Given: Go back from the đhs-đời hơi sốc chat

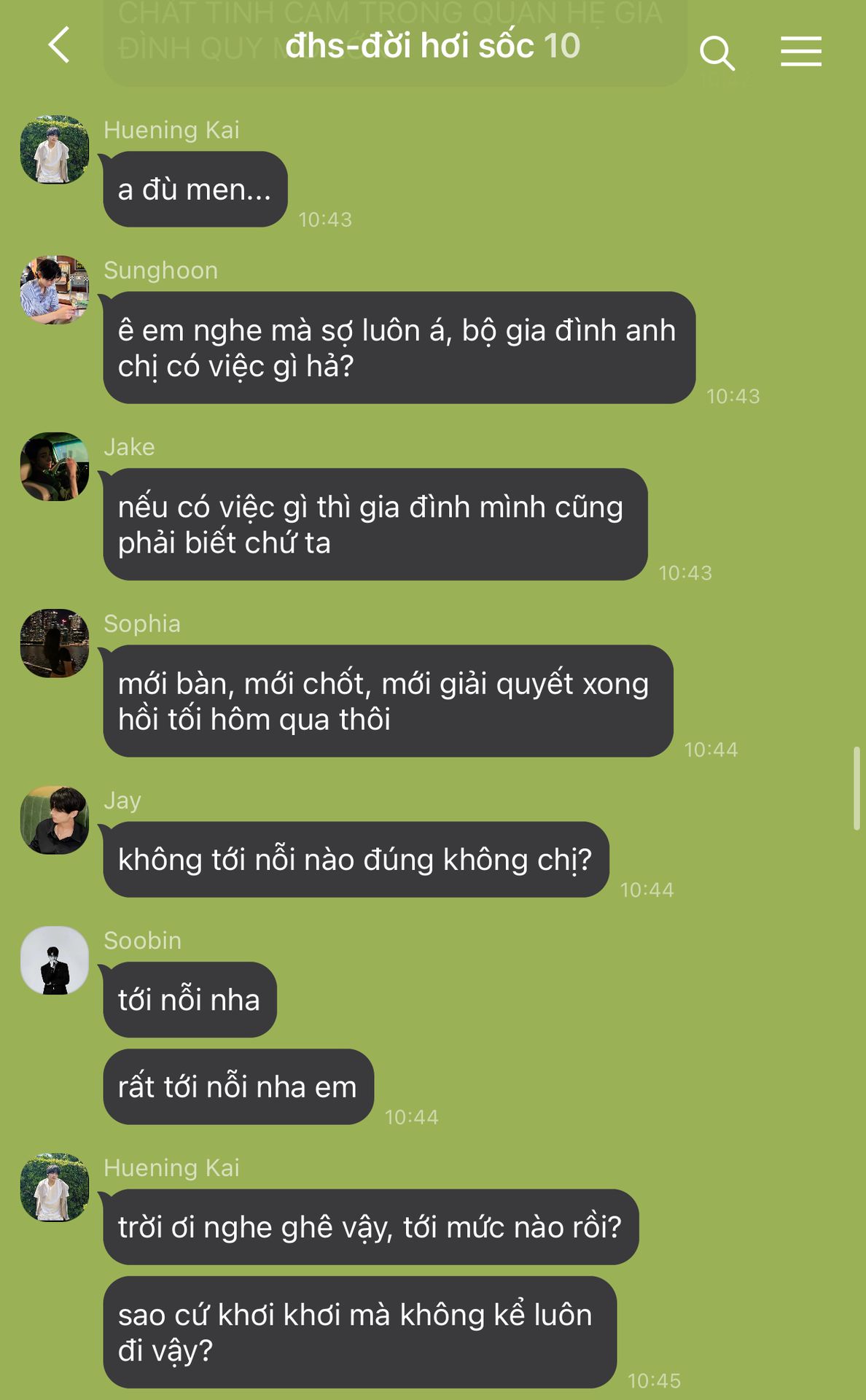Looking at the screenshot, I should click(60, 45).
